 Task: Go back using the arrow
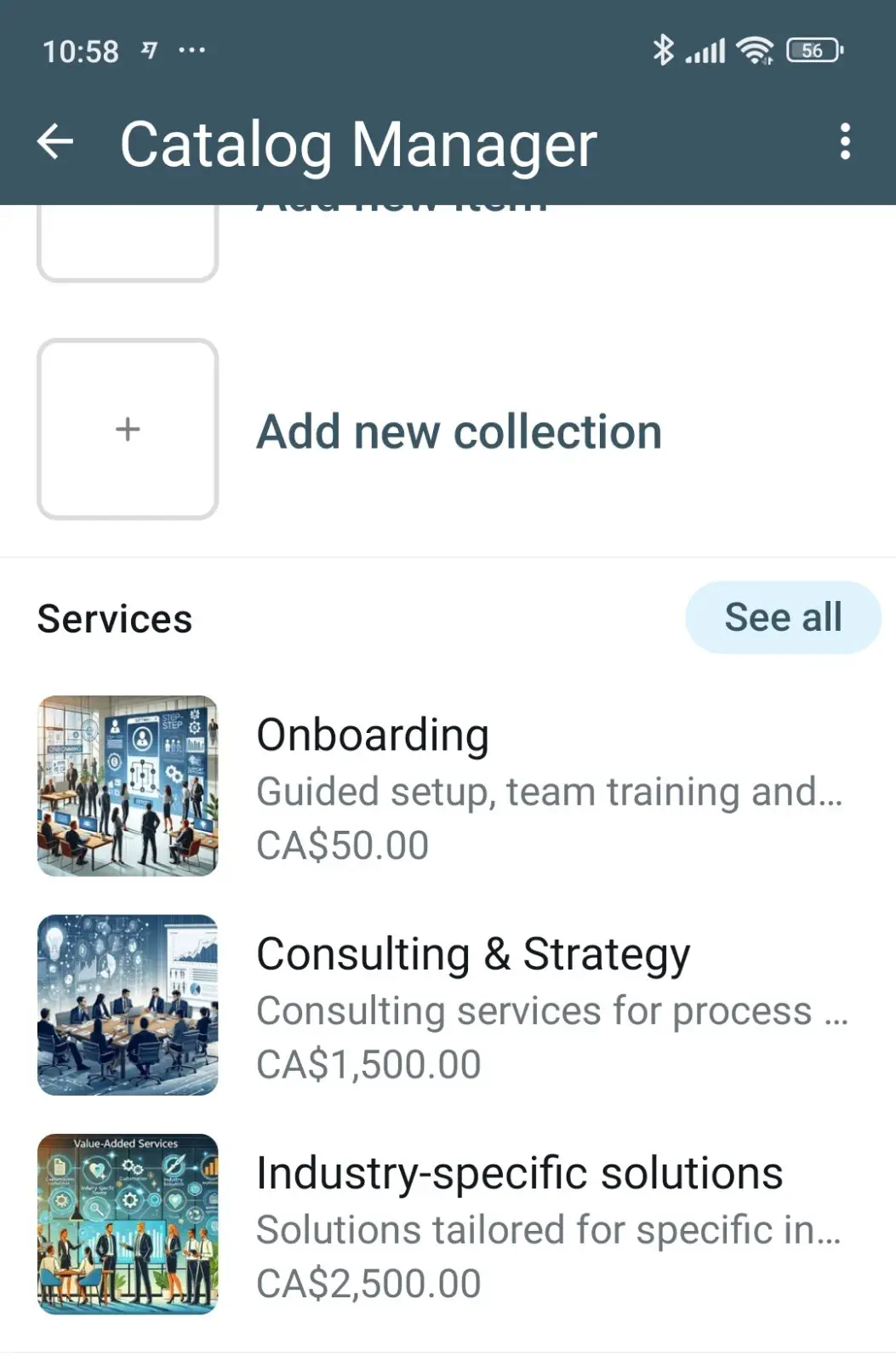pyautogui.click(x=56, y=142)
